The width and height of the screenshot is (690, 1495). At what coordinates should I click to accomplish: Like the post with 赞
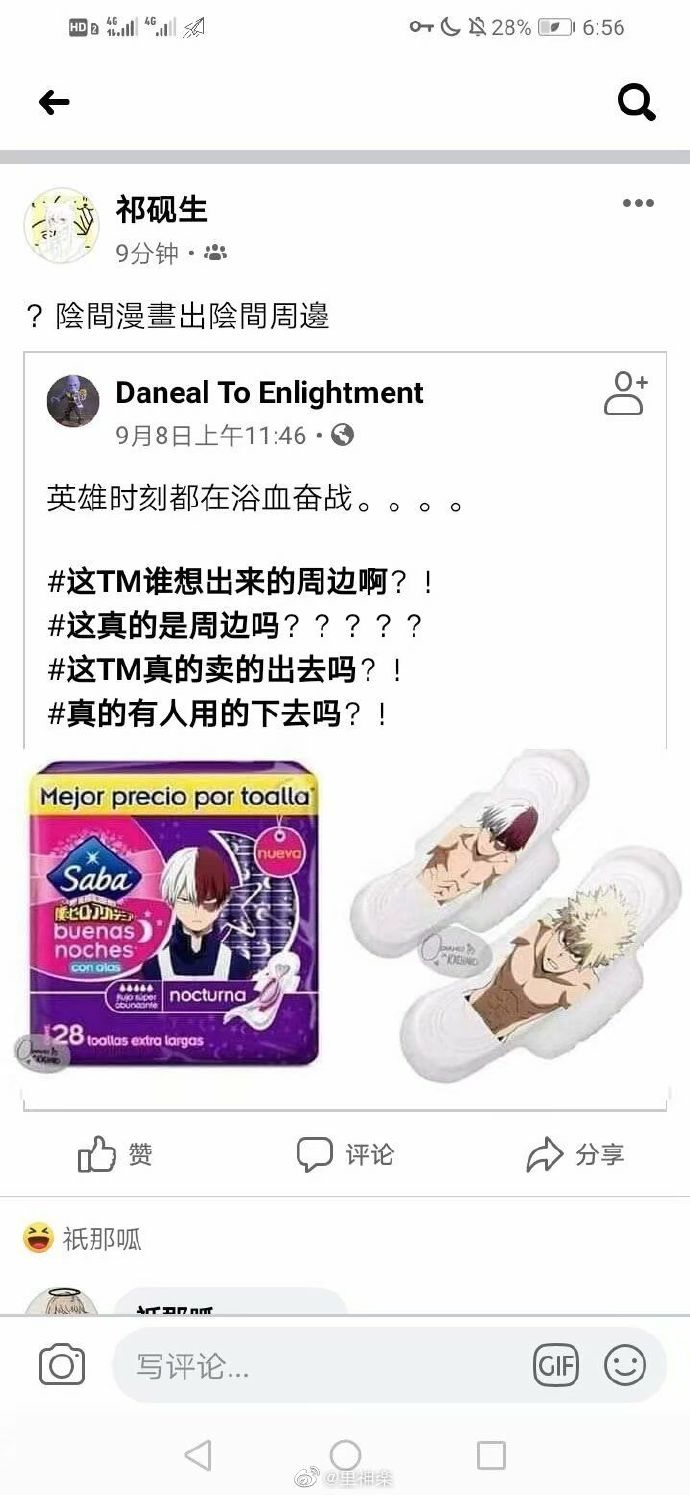(115, 1155)
